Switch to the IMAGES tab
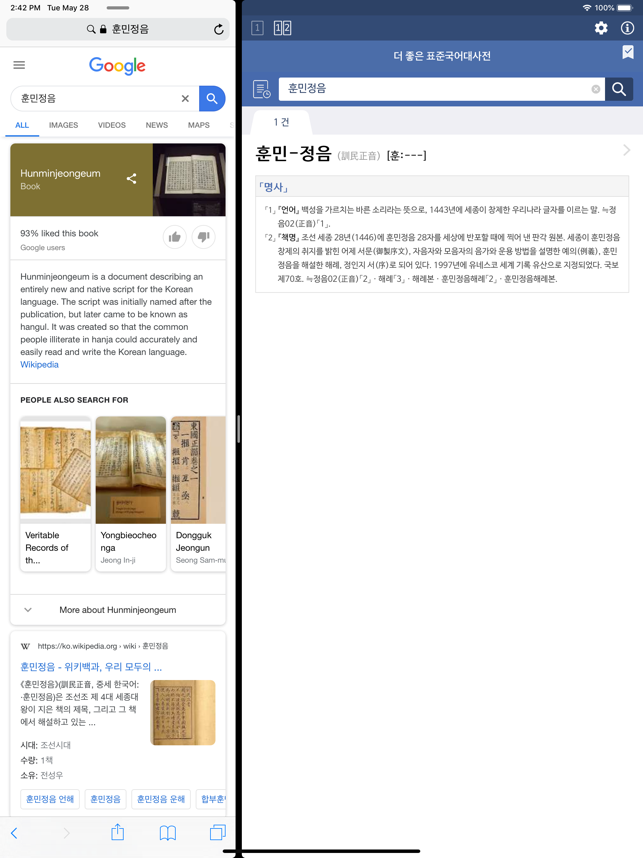643x858 pixels. click(63, 125)
